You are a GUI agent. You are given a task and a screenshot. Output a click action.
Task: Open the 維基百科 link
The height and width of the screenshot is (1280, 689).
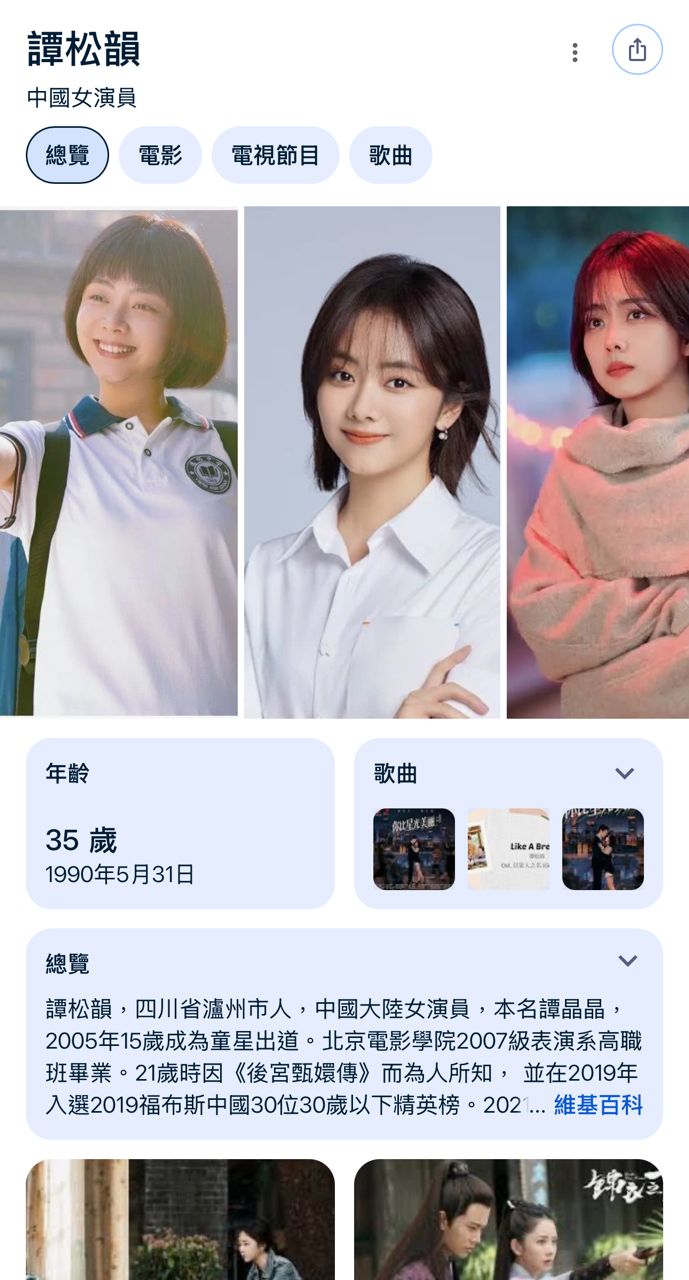point(598,1105)
